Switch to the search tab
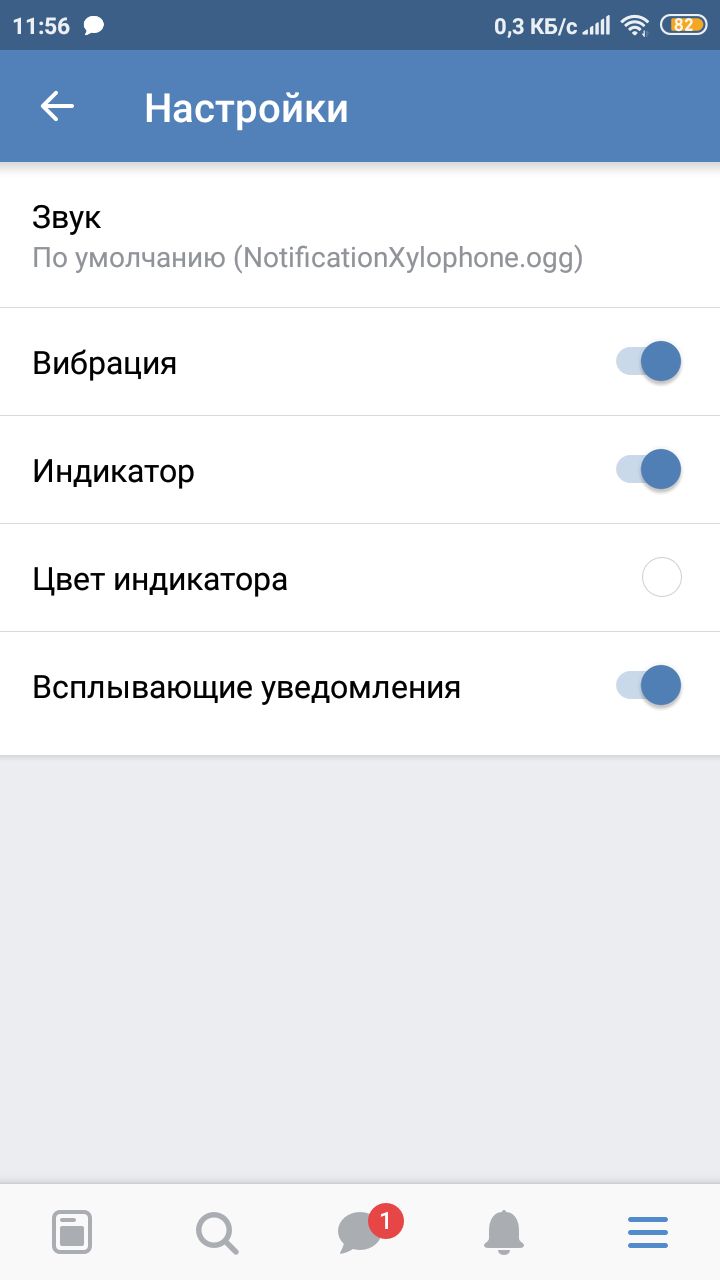This screenshot has width=720, height=1280. pyautogui.click(x=216, y=1232)
